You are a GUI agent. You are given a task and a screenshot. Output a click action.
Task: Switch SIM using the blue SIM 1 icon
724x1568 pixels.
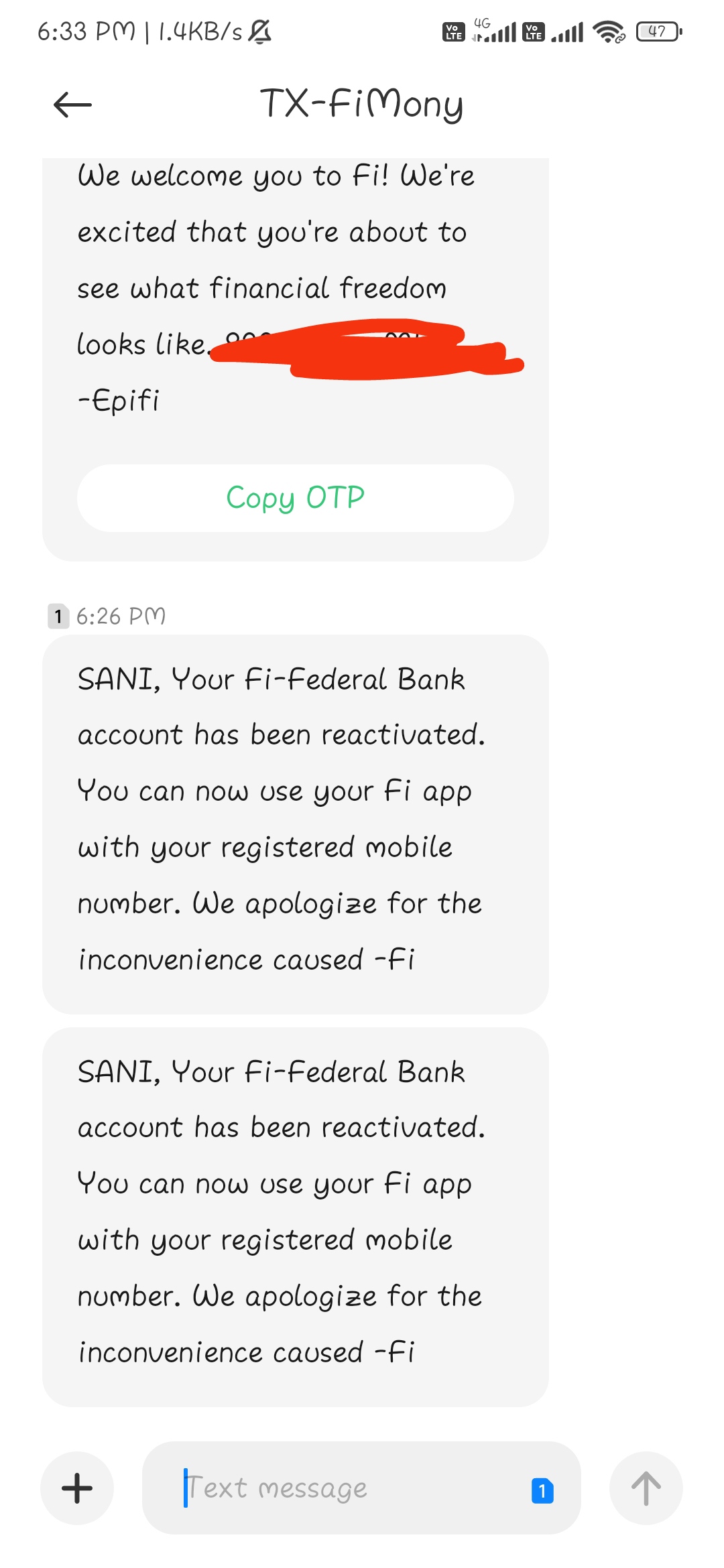coord(542,1490)
